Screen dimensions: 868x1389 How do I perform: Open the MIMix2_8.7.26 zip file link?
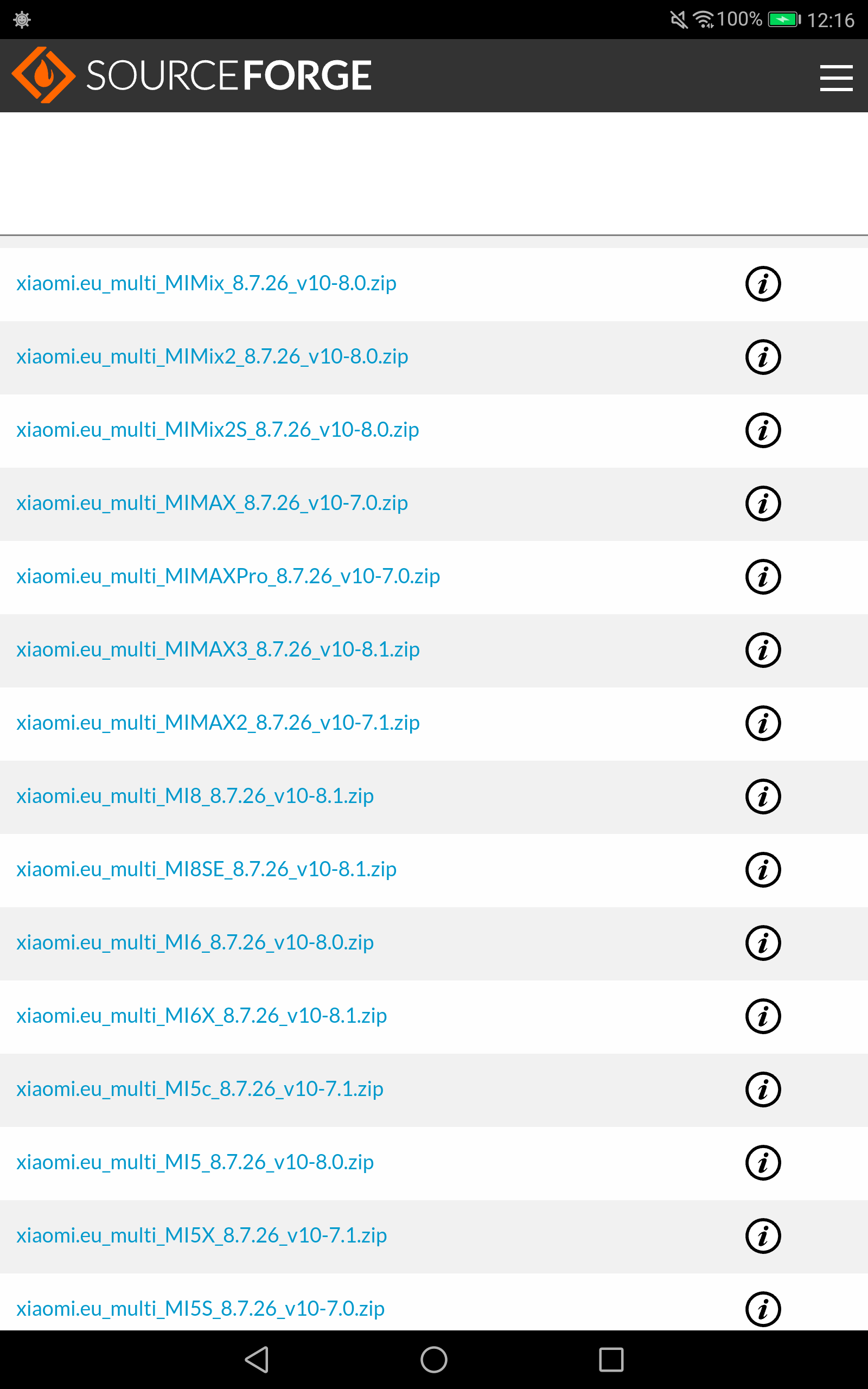212,357
